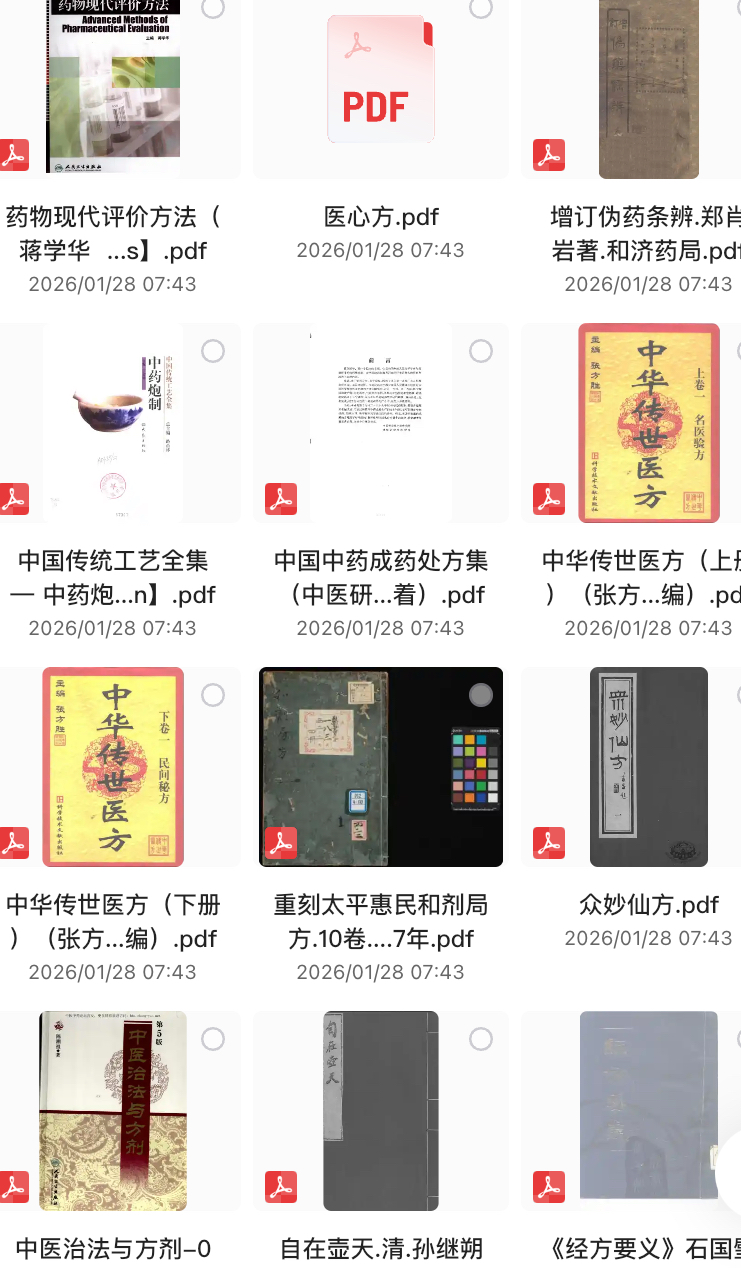Mark 中国中药成药处方集 as selected

pyautogui.click(x=481, y=351)
